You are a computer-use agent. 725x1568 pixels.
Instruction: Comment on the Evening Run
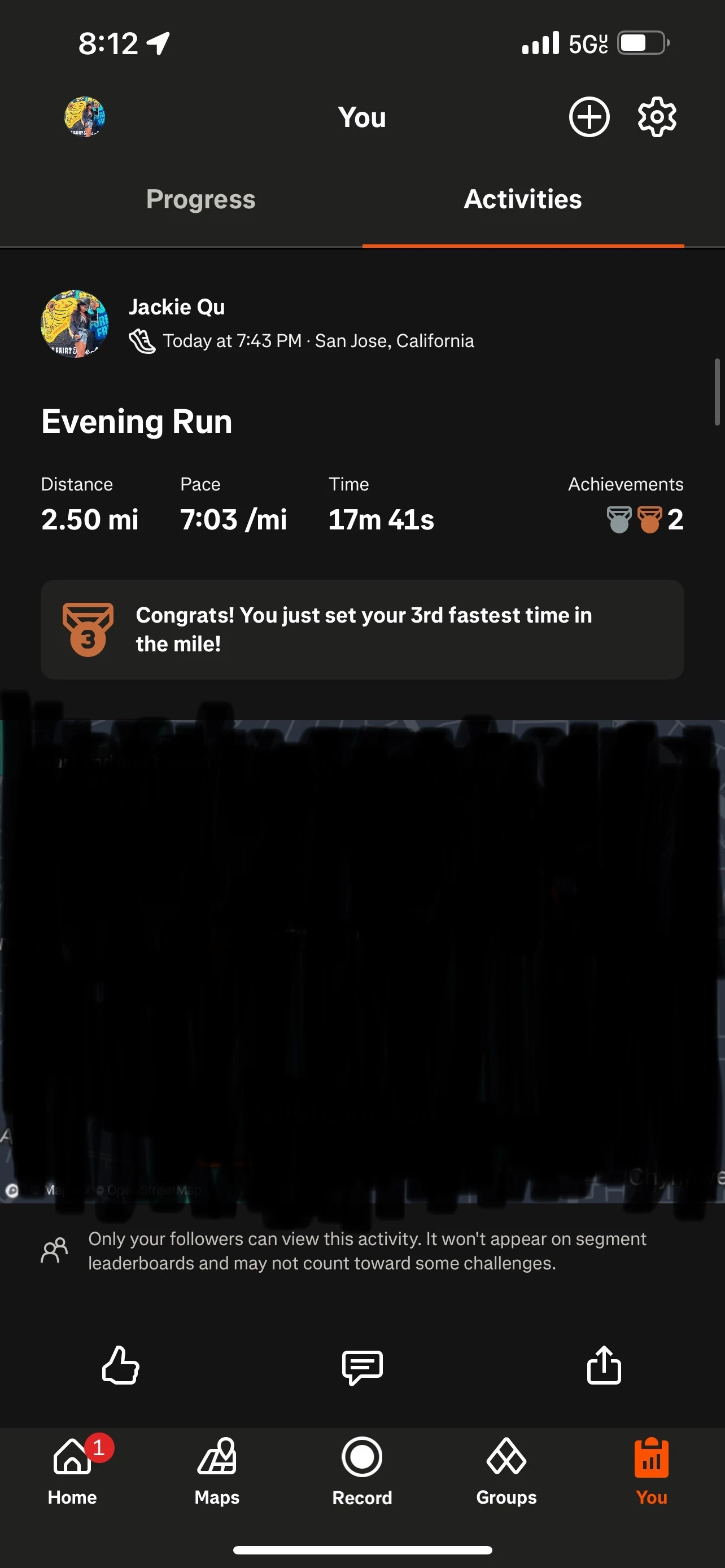pyautogui.click(x=362, y=1367)
